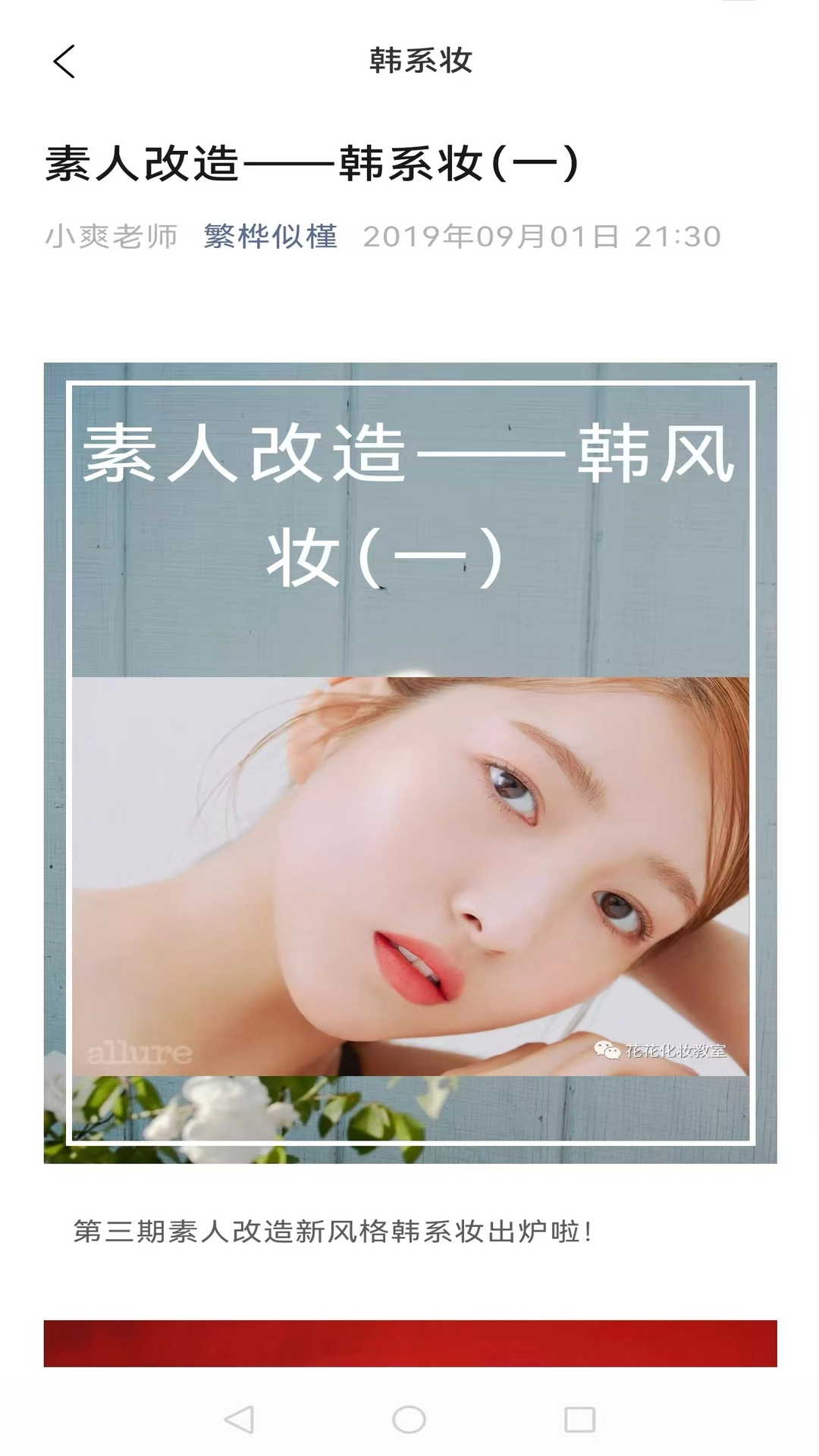Tap the red banner at the bottom

pos(409,1338)
